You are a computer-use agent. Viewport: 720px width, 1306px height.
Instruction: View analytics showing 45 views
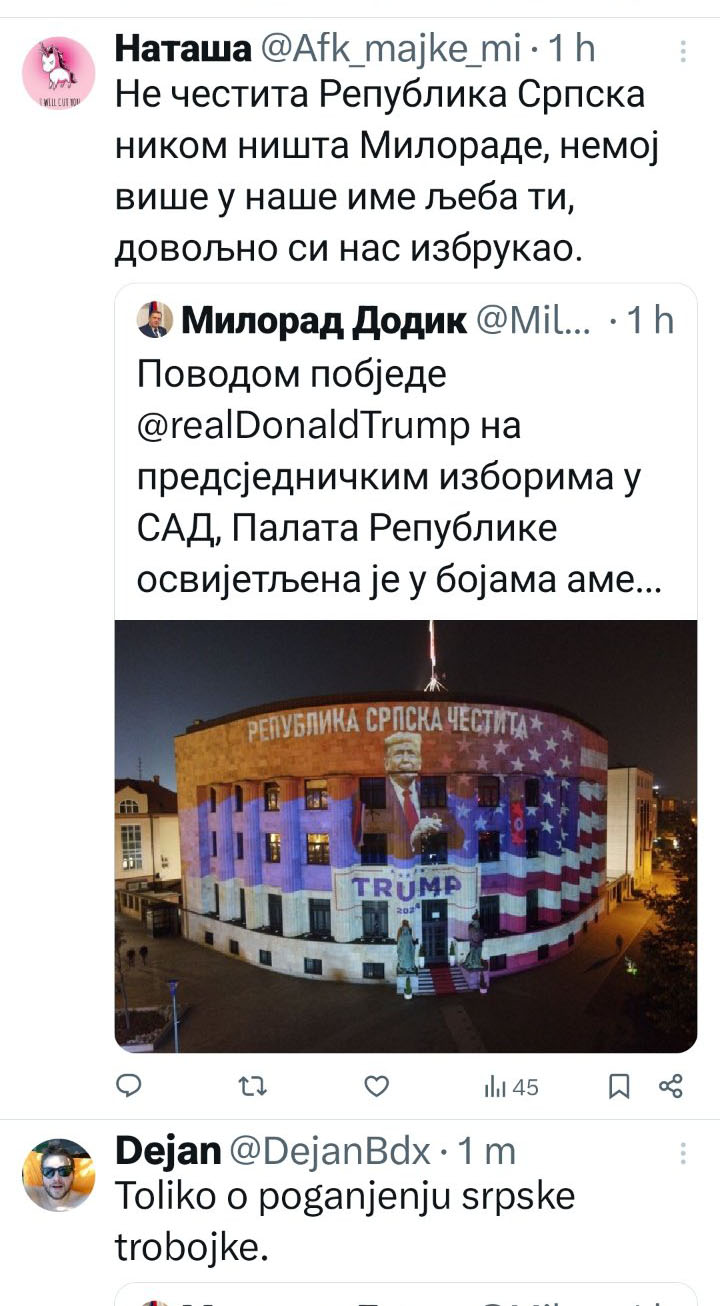pyautogui.click(x=511, y=1087)
